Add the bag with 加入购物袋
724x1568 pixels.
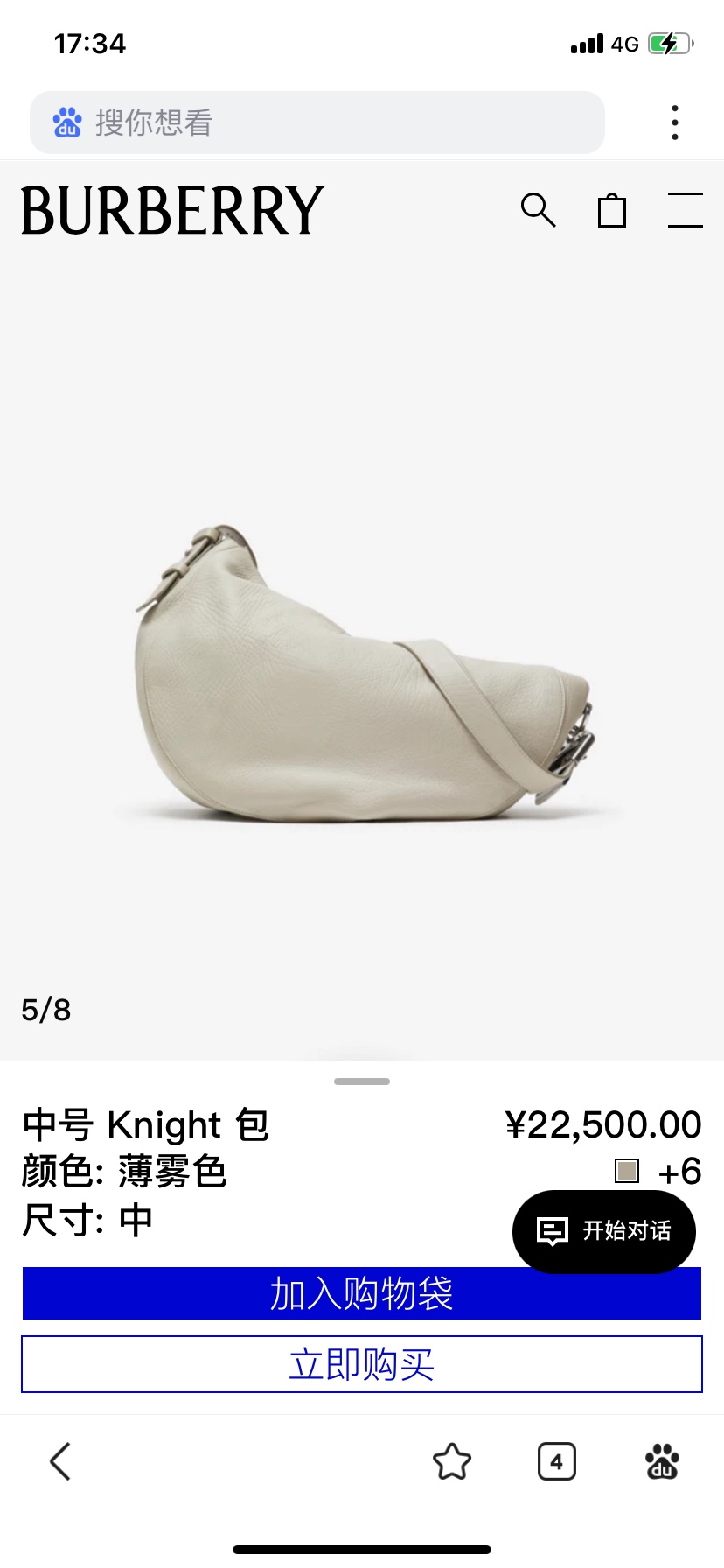click(362, 1293)
